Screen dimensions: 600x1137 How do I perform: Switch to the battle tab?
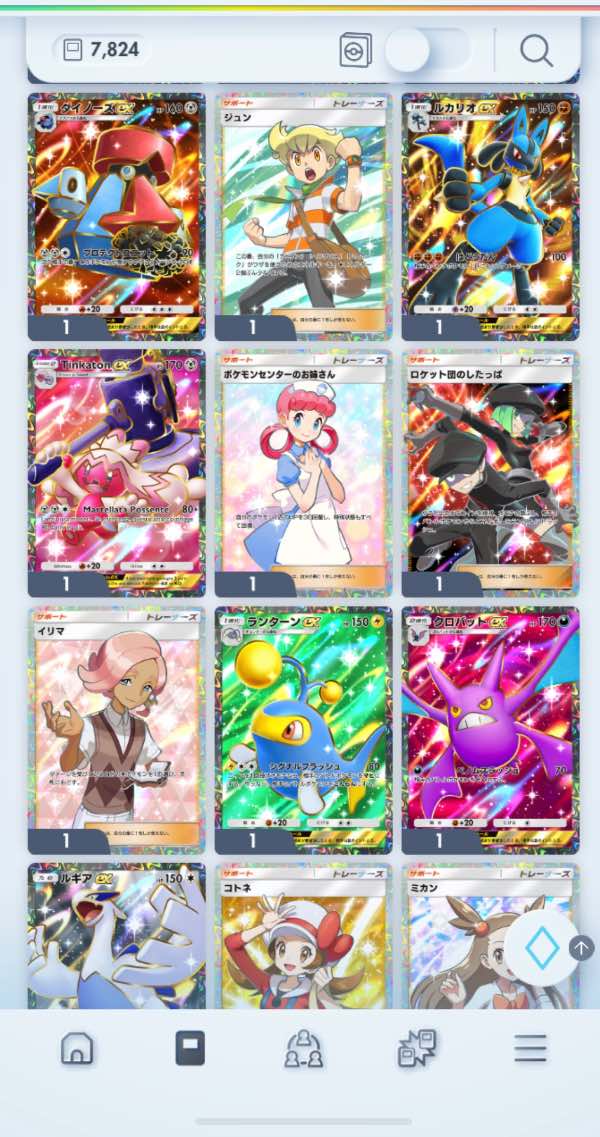click(416, 1049)
